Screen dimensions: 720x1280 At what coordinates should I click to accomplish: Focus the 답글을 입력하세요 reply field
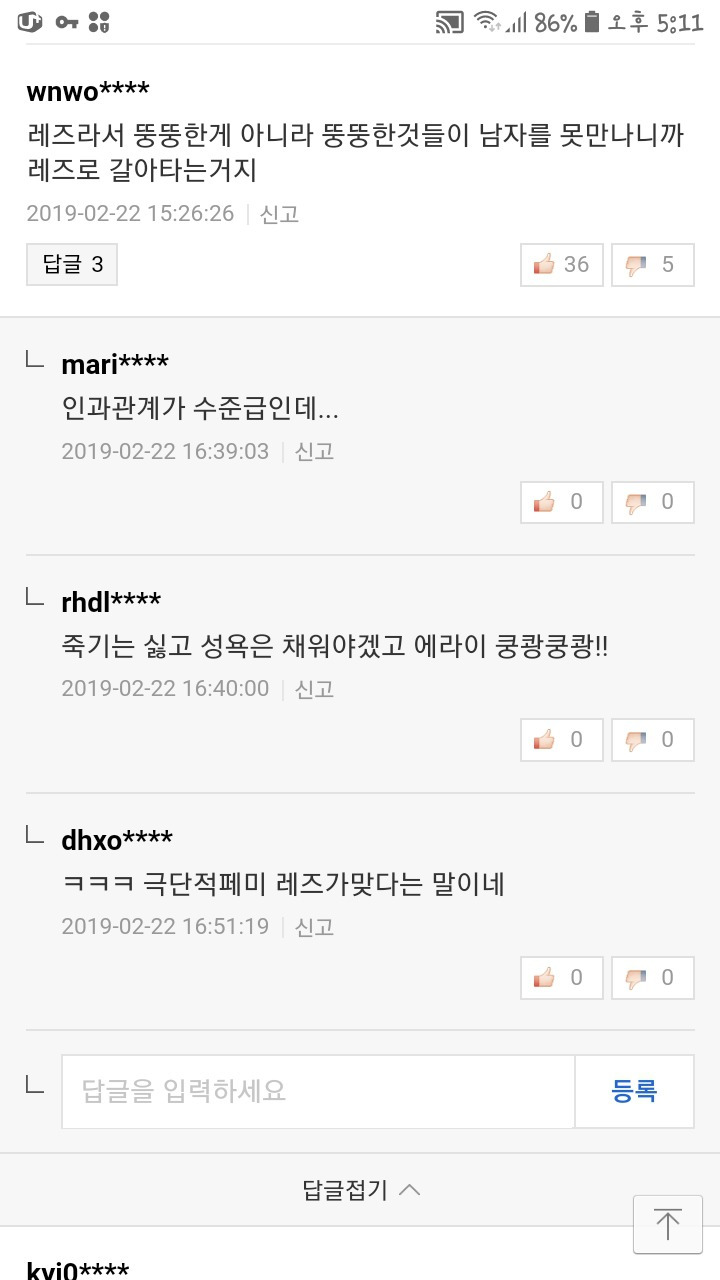(318, 1091)
